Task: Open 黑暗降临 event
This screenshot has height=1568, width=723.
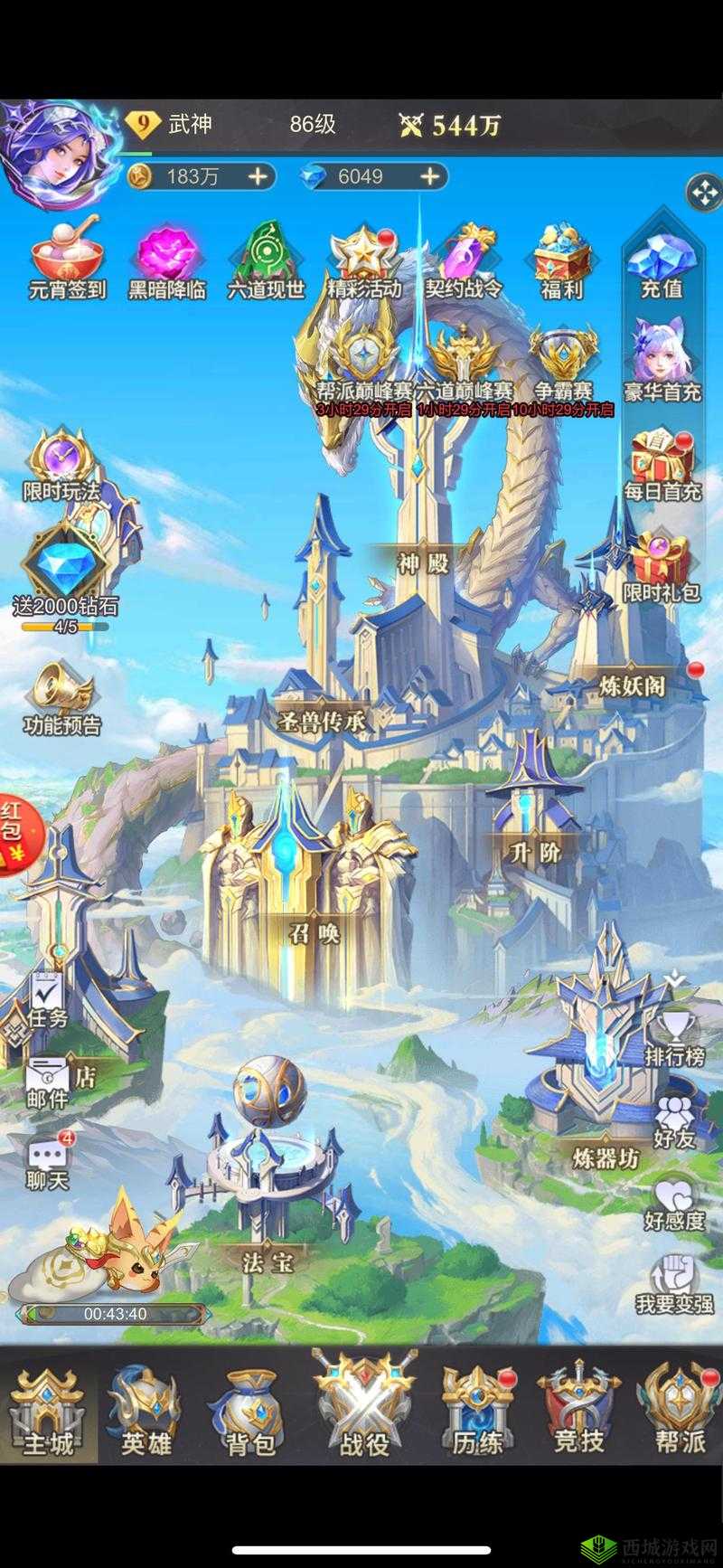Action: [167, 258]
